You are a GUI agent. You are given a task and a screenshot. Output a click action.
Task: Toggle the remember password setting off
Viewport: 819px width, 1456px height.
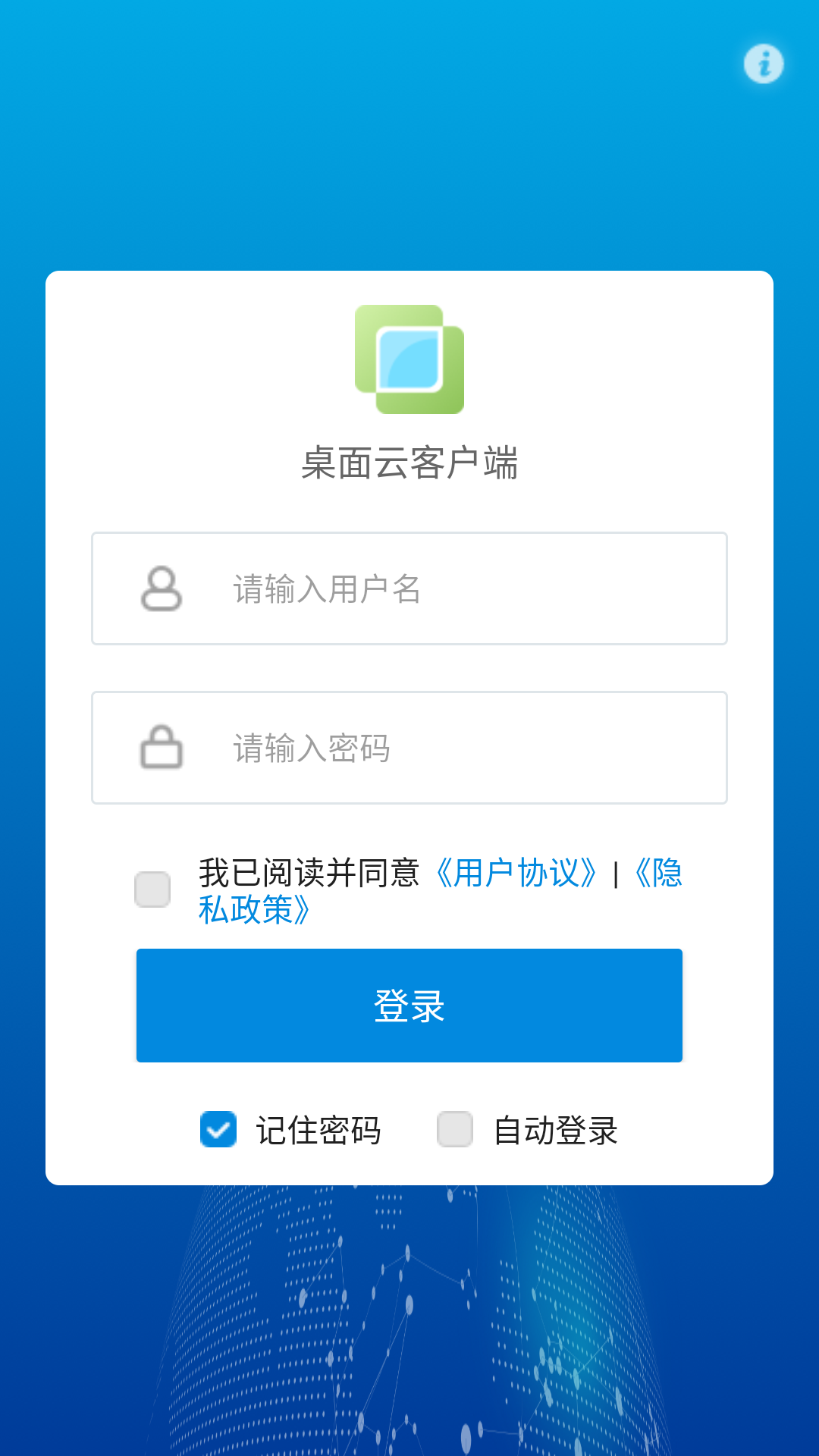(218, 1130)
